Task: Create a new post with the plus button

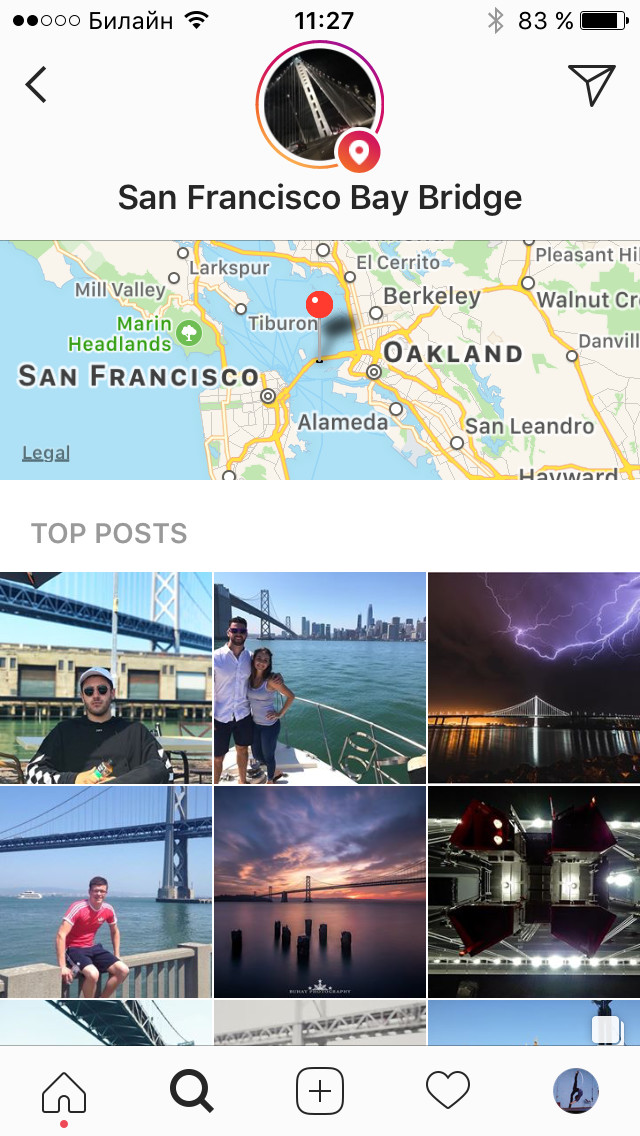Action: [x=320, y=1090]
